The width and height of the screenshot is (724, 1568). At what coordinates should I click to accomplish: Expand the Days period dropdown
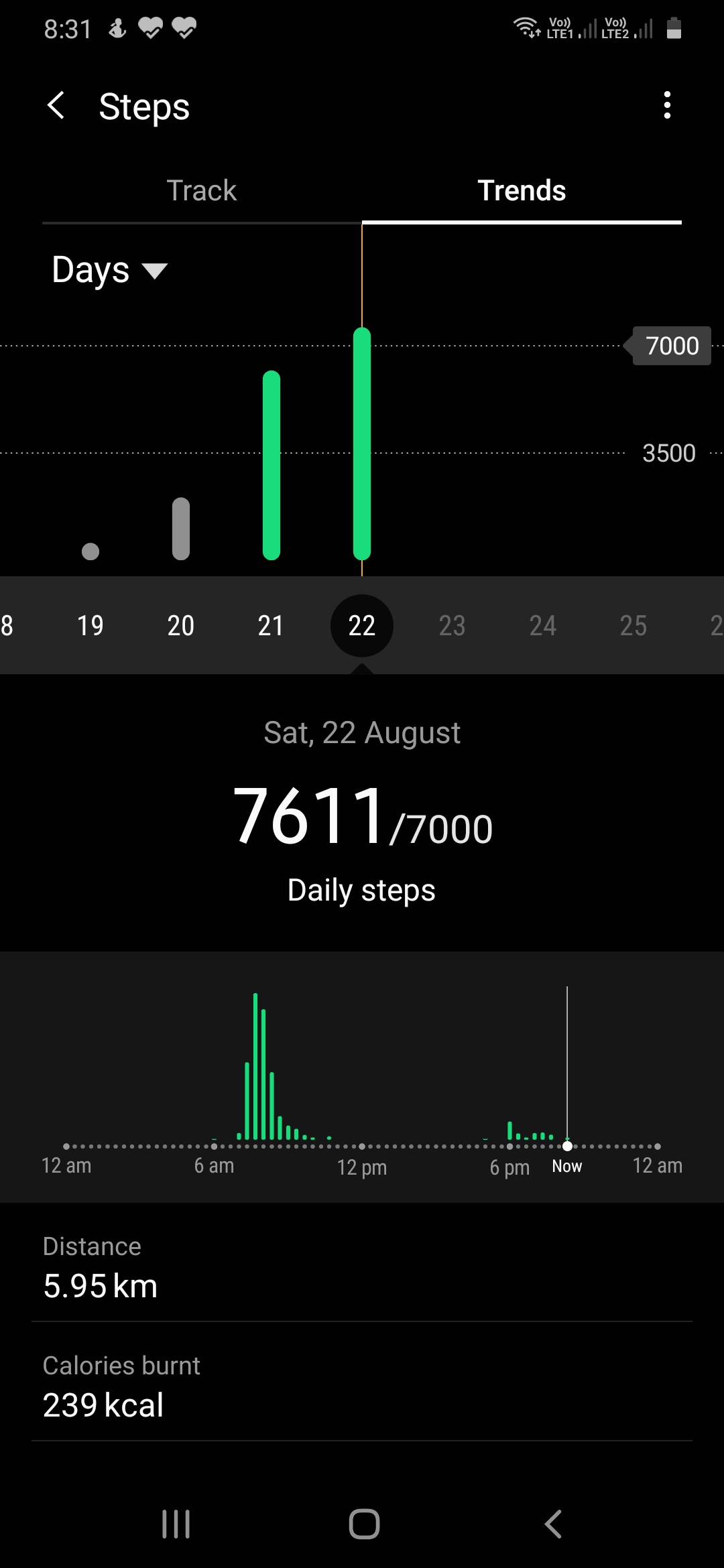coord(109,270)
